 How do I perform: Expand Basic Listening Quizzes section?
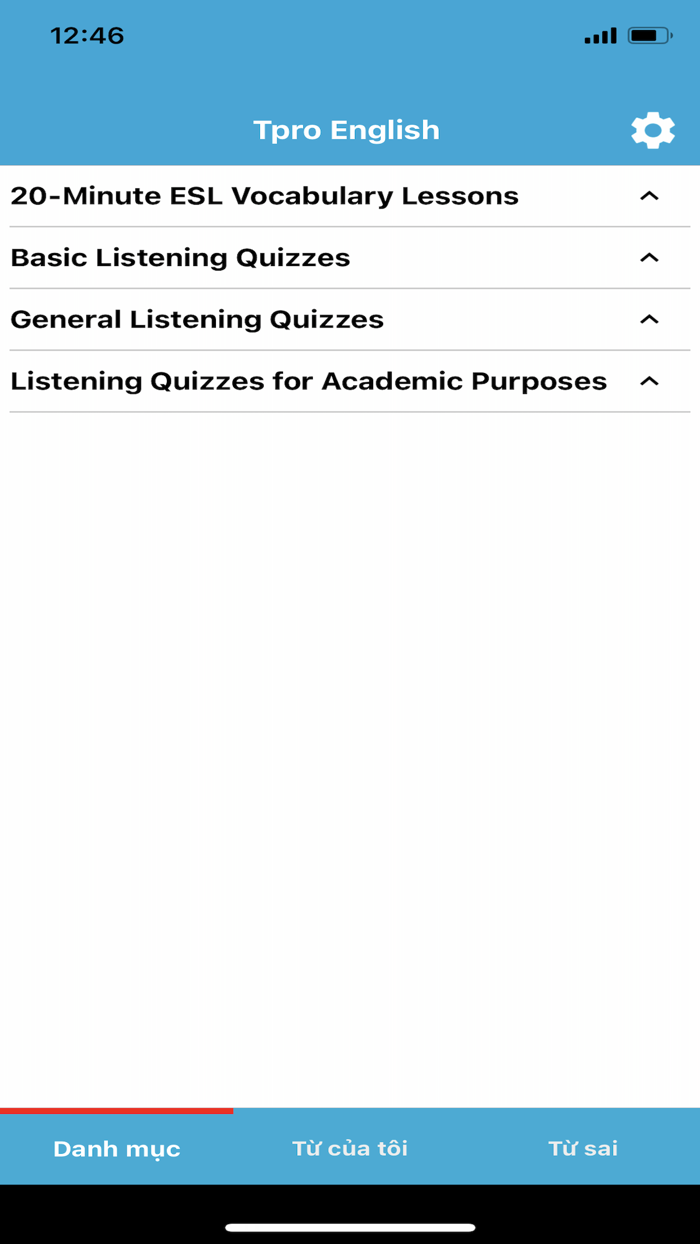(x=649, y=258)
